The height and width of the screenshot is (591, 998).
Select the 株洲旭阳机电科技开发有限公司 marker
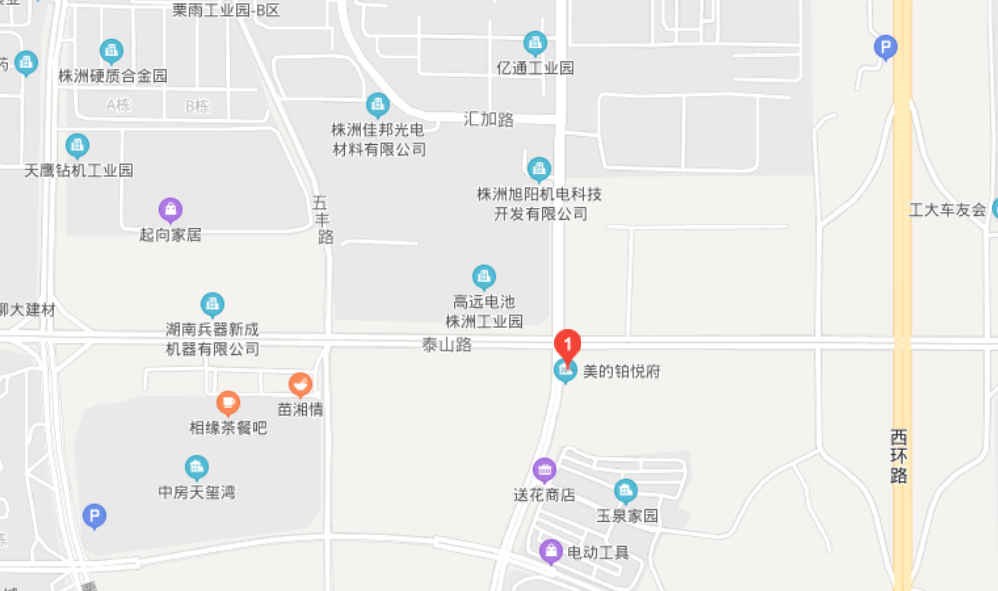pos(540,168)
